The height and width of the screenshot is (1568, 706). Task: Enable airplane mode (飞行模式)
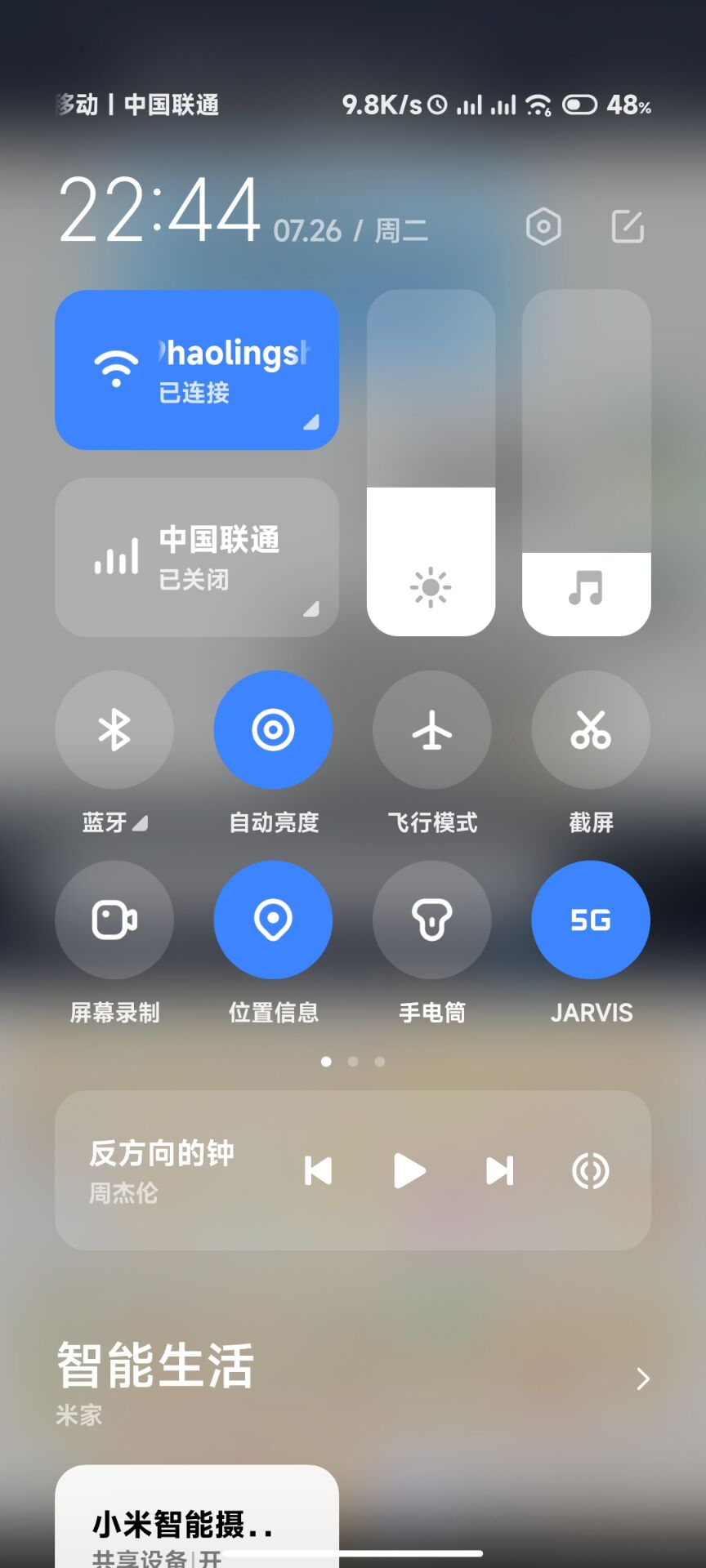tap(431, 730)
